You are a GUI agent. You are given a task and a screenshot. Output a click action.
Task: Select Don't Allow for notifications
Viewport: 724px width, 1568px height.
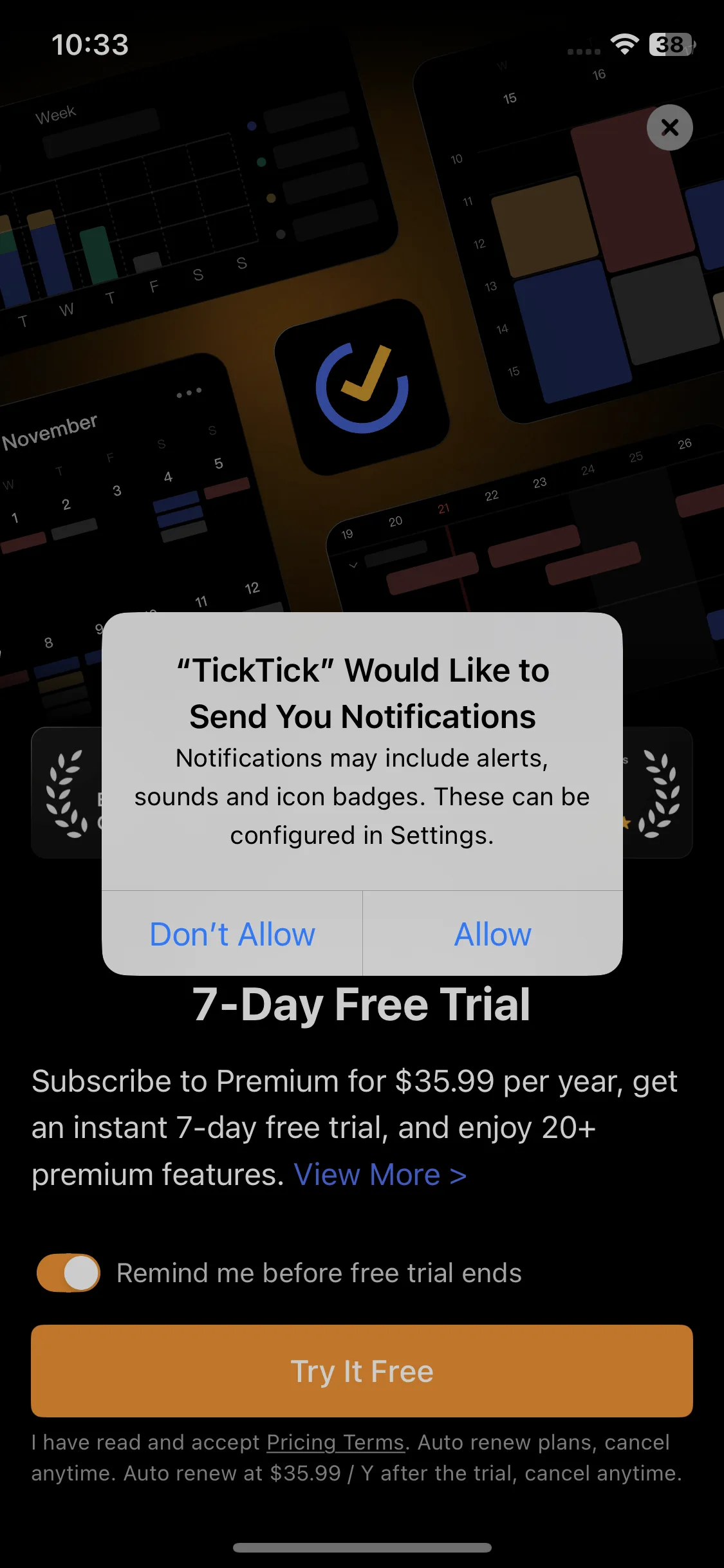tap(232, 934)
